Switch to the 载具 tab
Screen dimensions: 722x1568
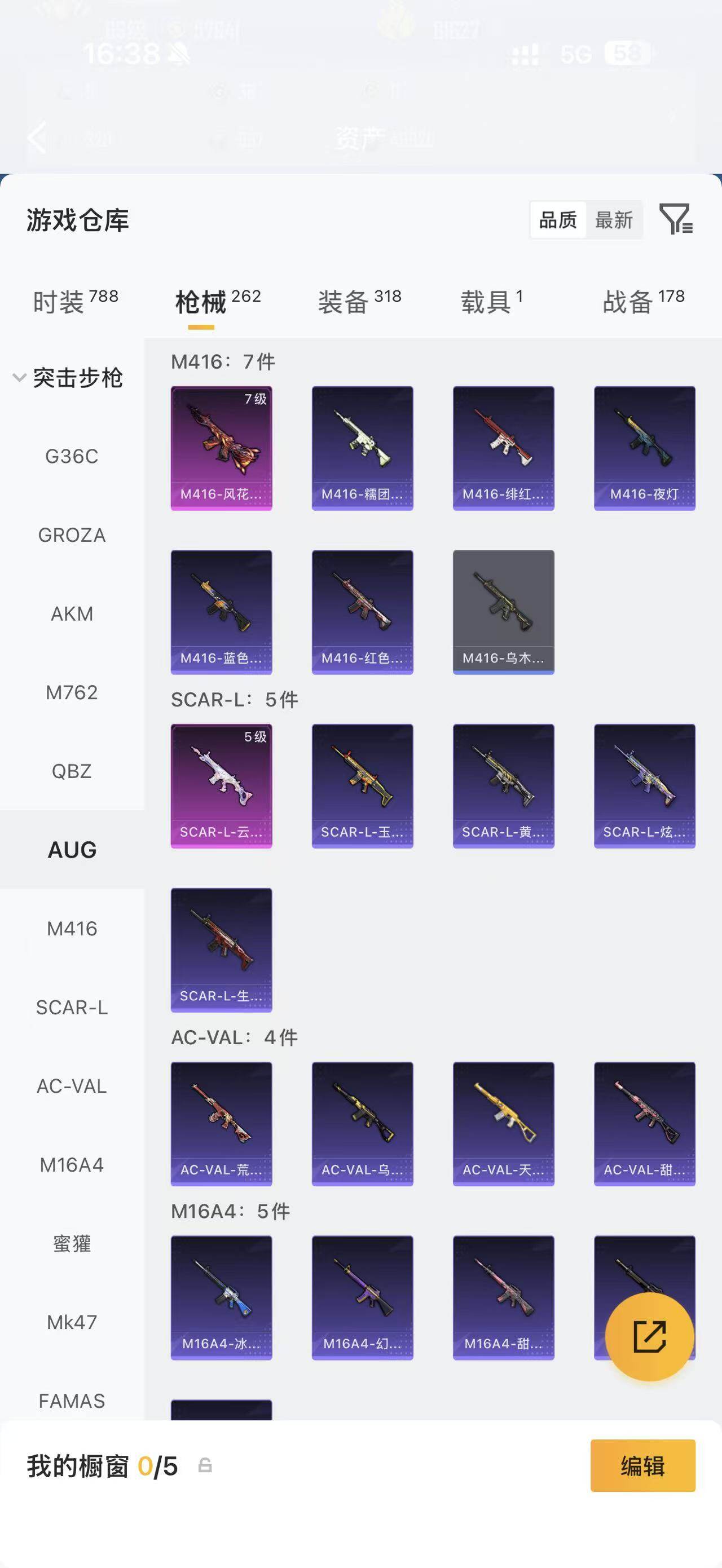492,301
